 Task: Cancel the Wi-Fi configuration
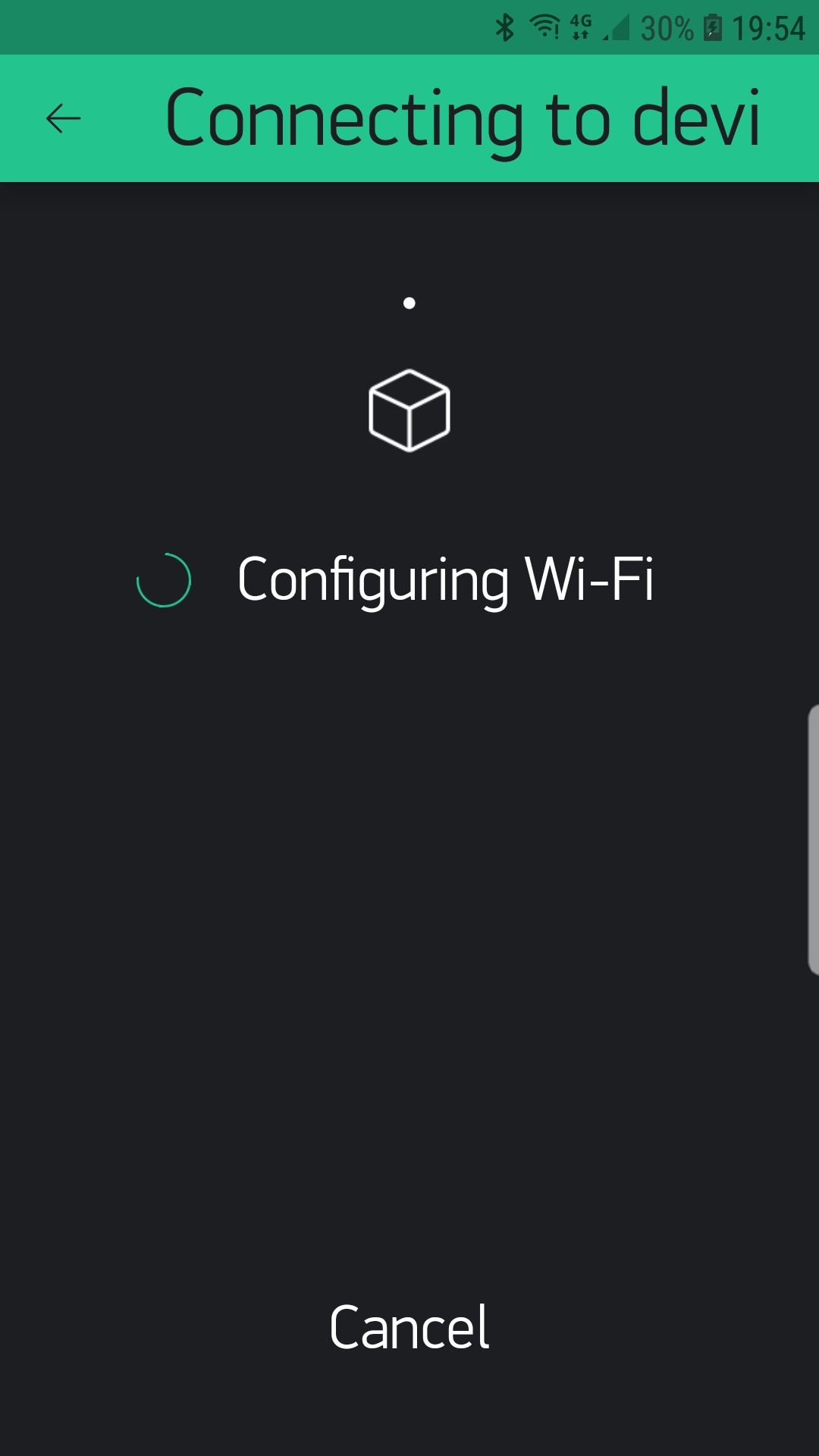[x=409, y=1327]
